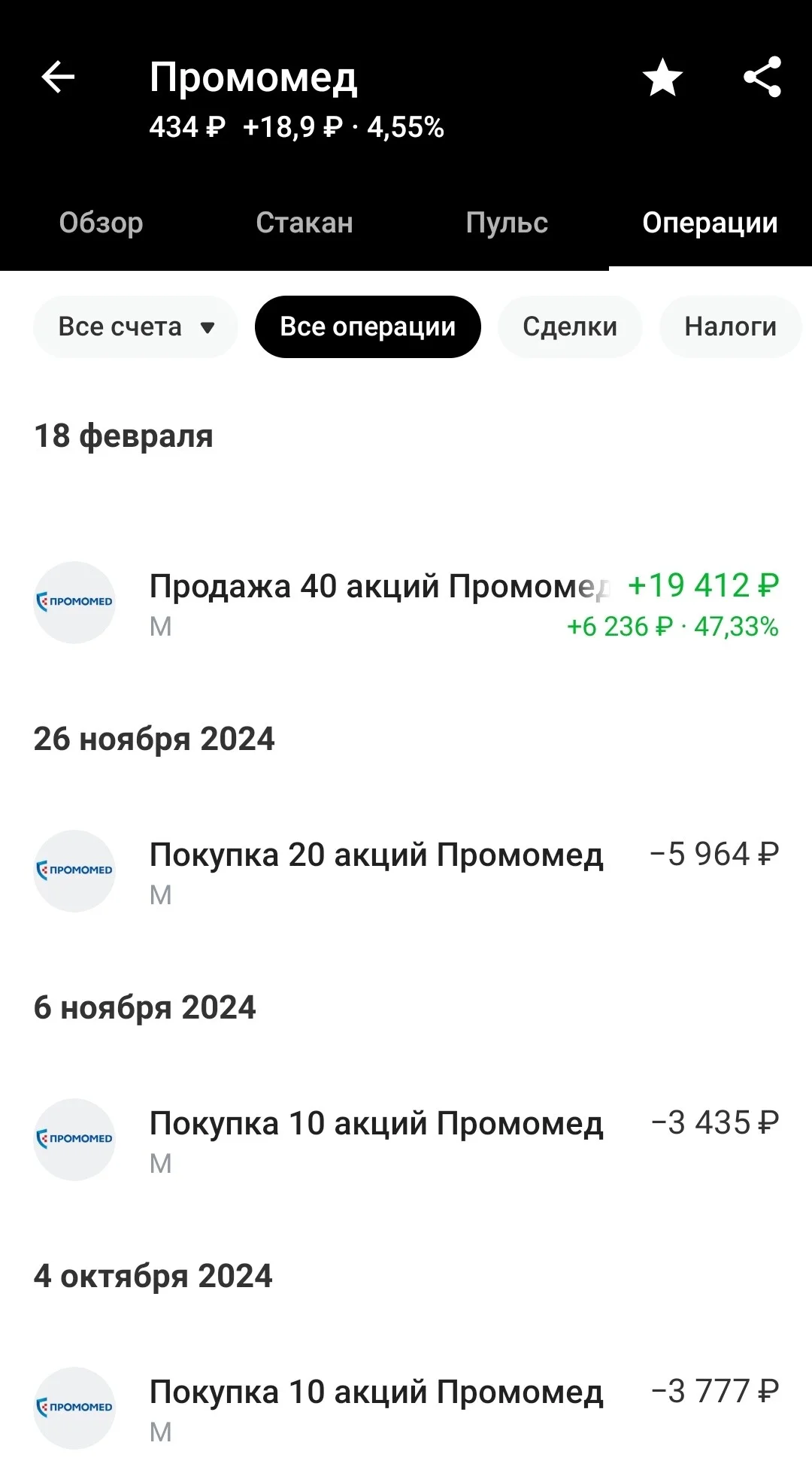Screen dimensions: 812x1482
Task: Filter operations by Сделки
Action: point(570,326)
